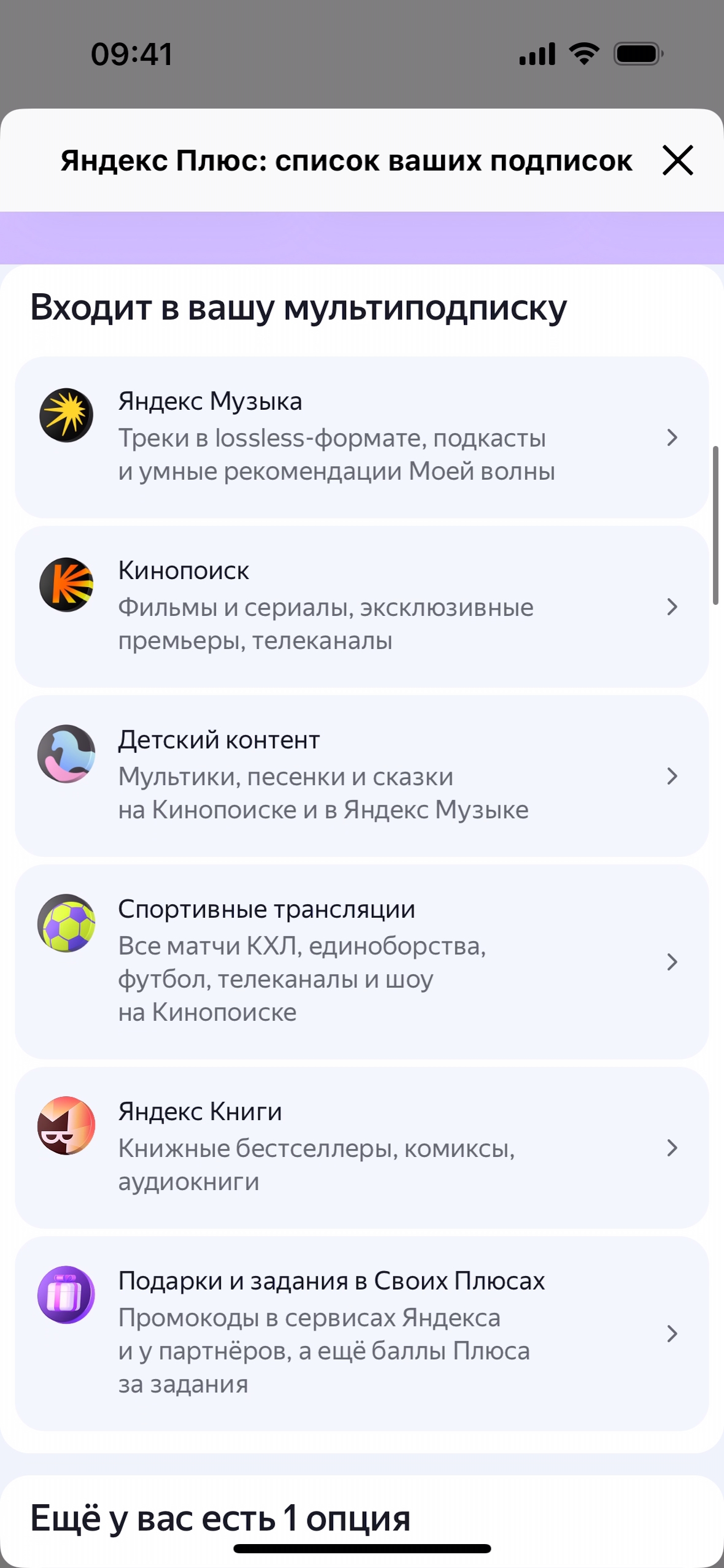View Спортивные трансляции details
The image size is (724, 1568).
point(361,961)
